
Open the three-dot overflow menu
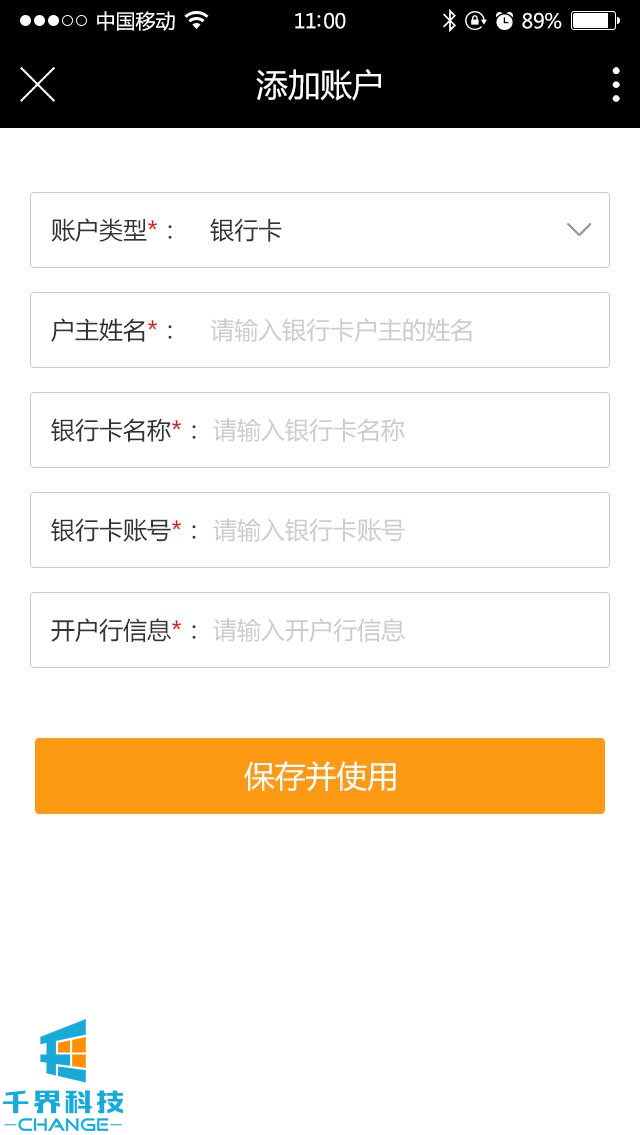615,85
